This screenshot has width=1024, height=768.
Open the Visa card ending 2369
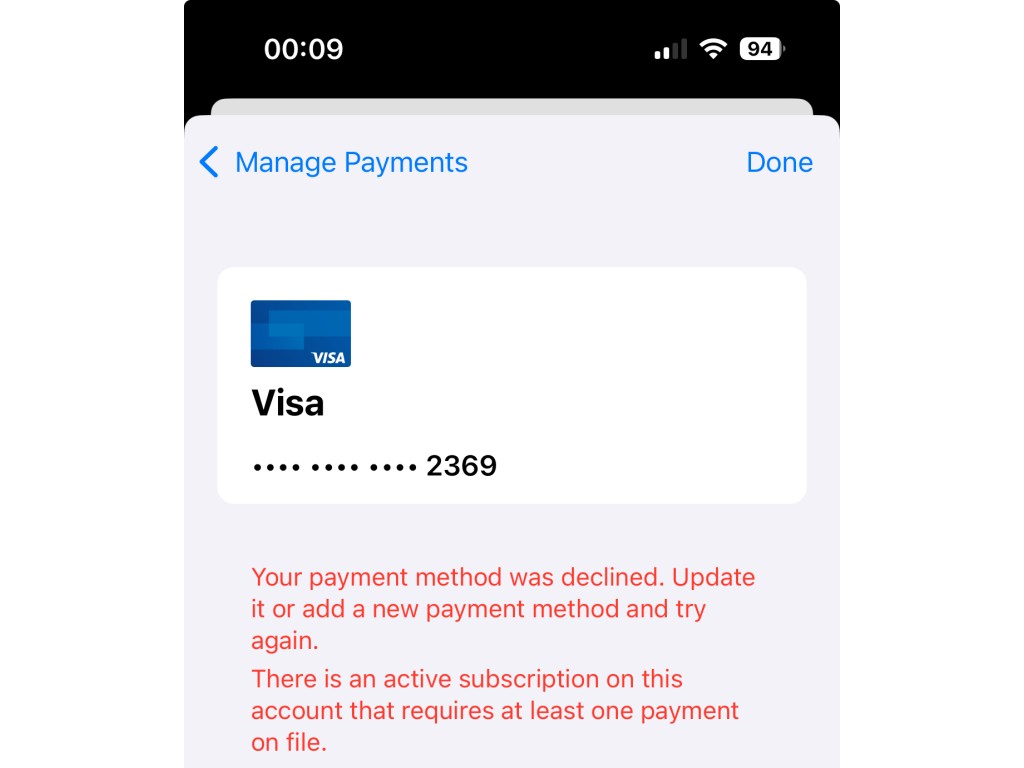tap(511, 385)
